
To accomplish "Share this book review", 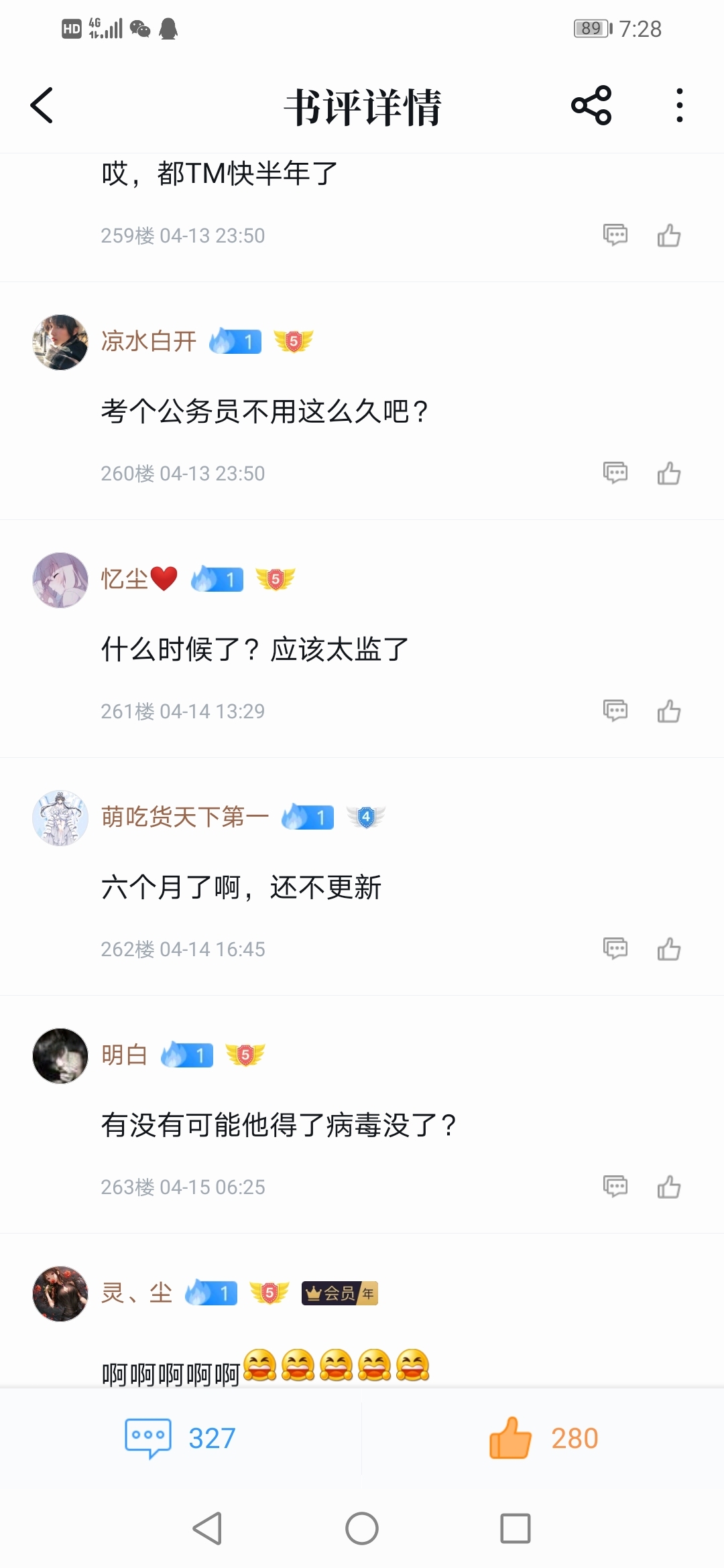I will [x=591, y=106].
